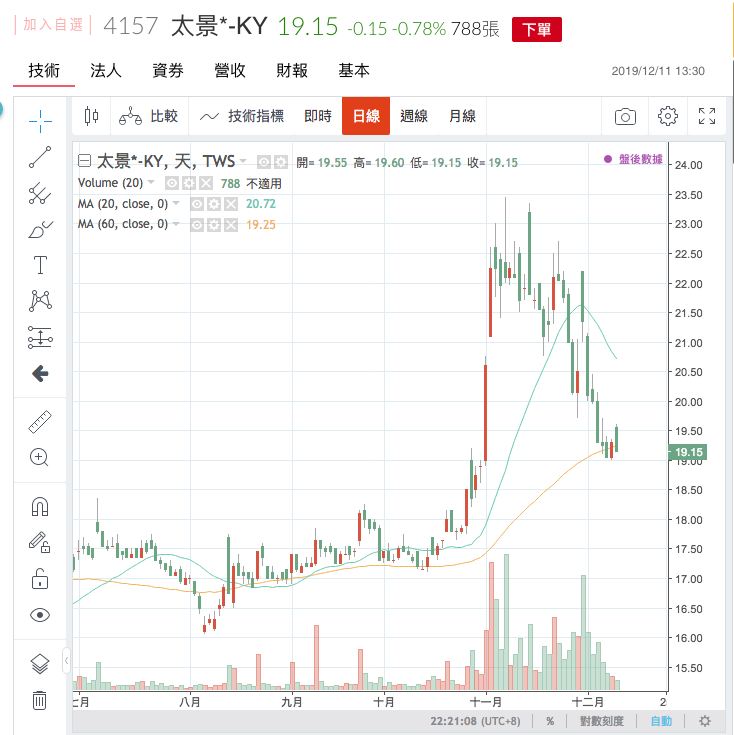Take a chart snapshot with camera icon

pos(625,116)
